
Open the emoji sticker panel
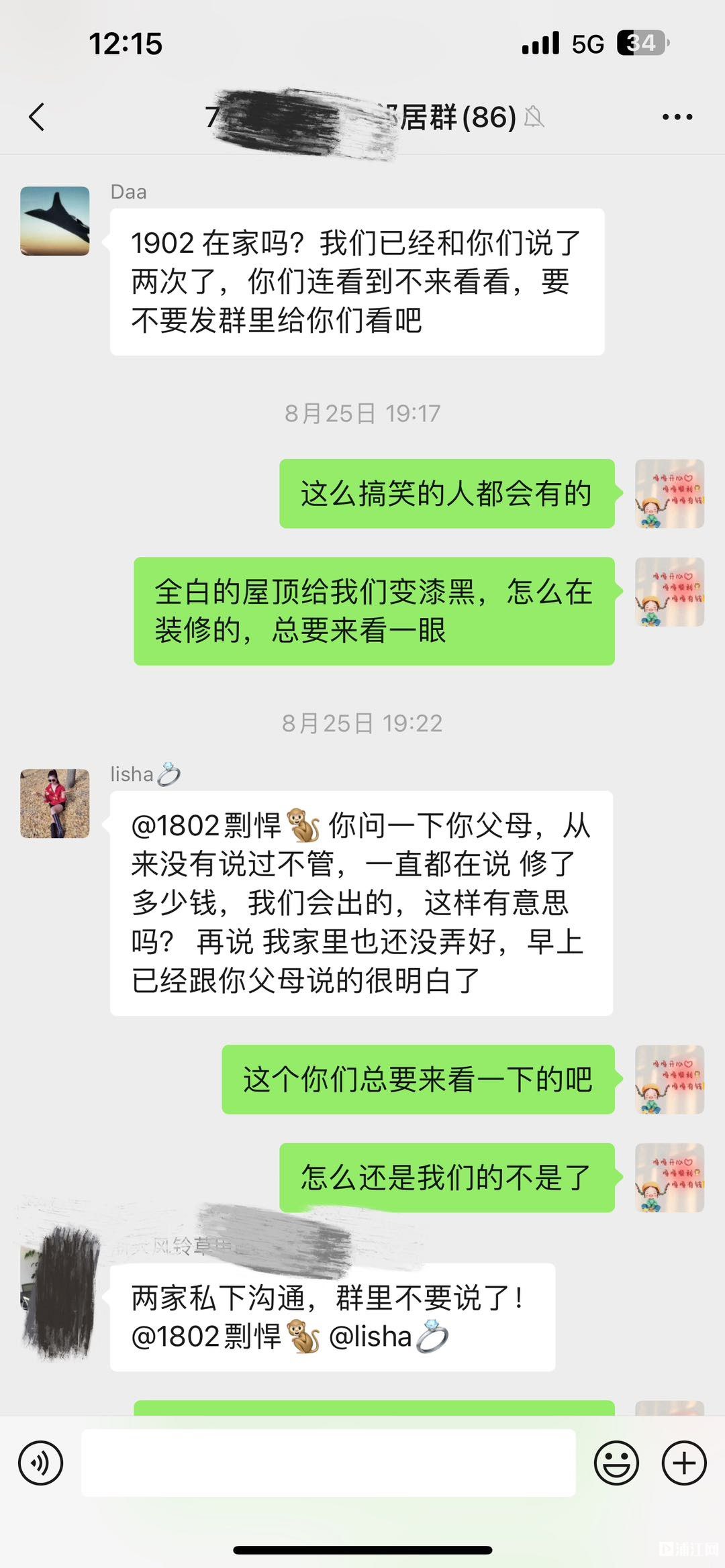[x=616, y=1463]
